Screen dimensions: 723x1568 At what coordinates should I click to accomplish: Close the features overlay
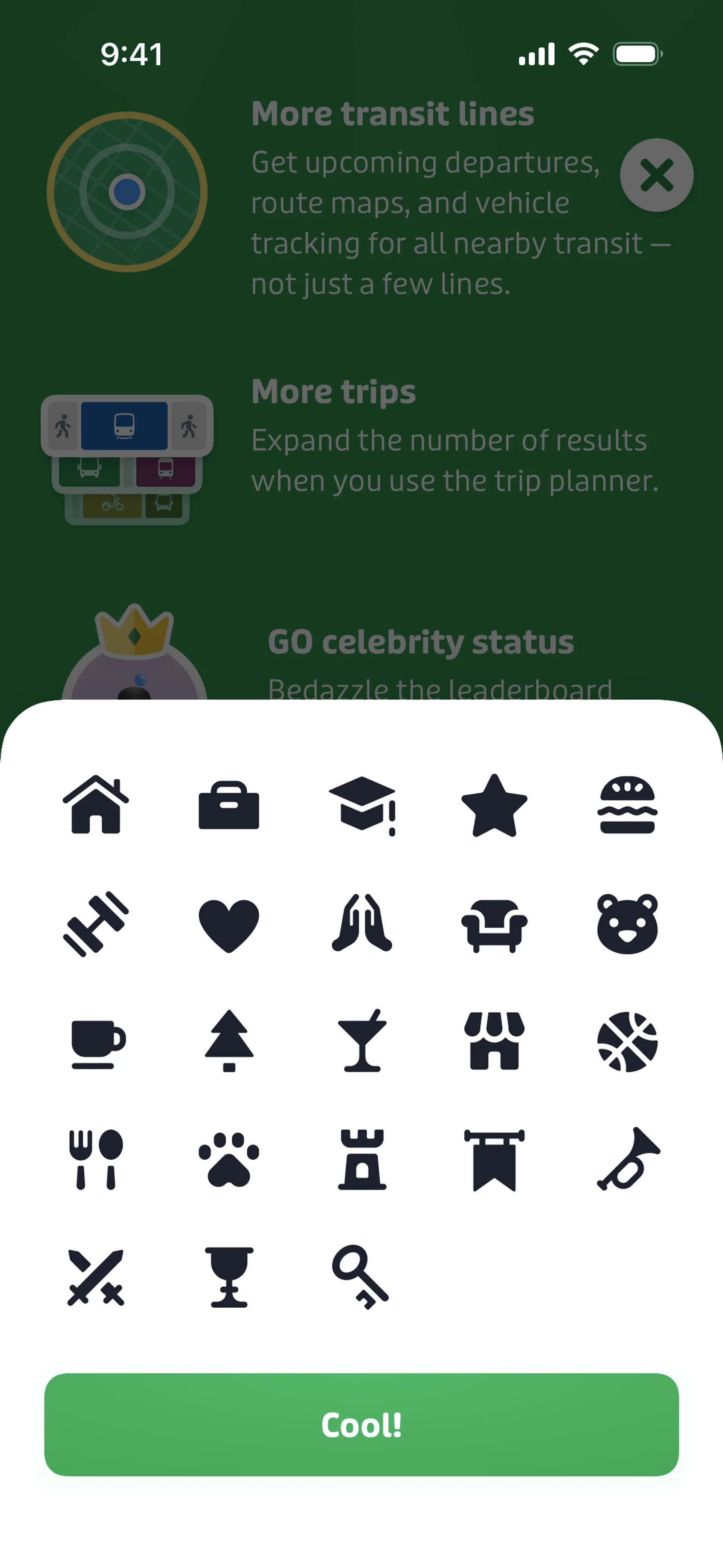coord(657,175)
